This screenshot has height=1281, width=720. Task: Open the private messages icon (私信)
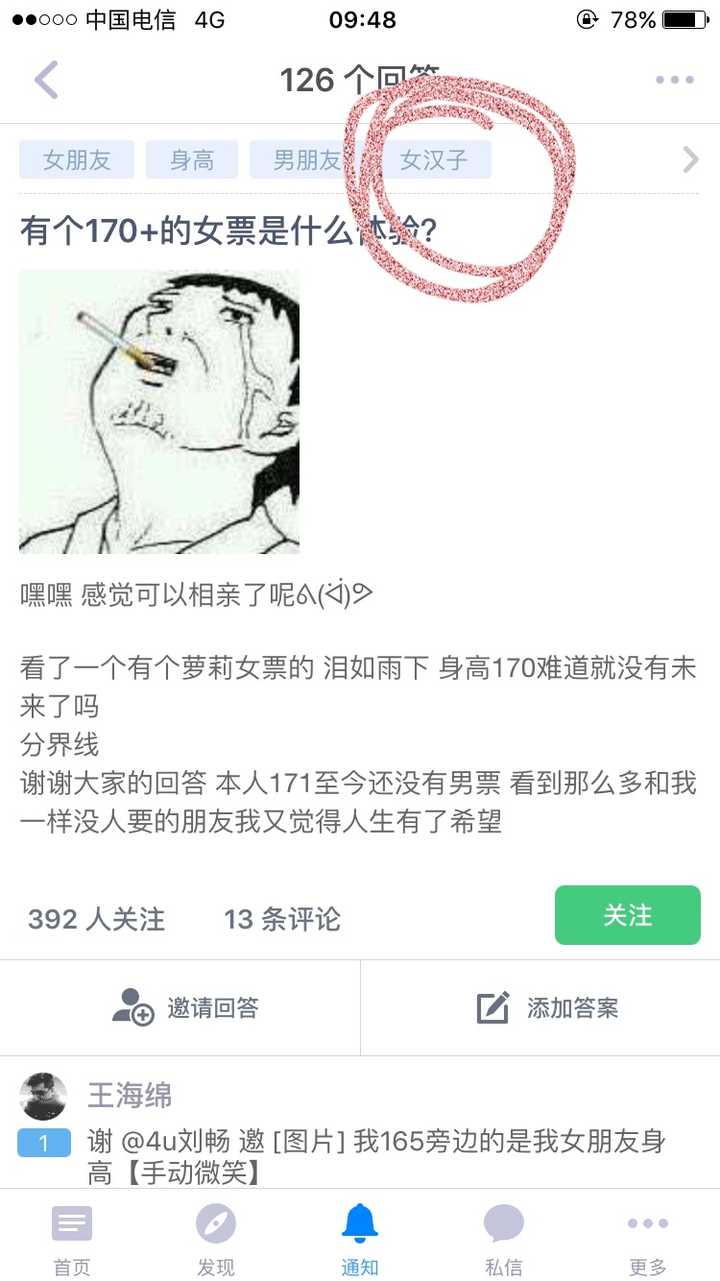pos(504,1222)
